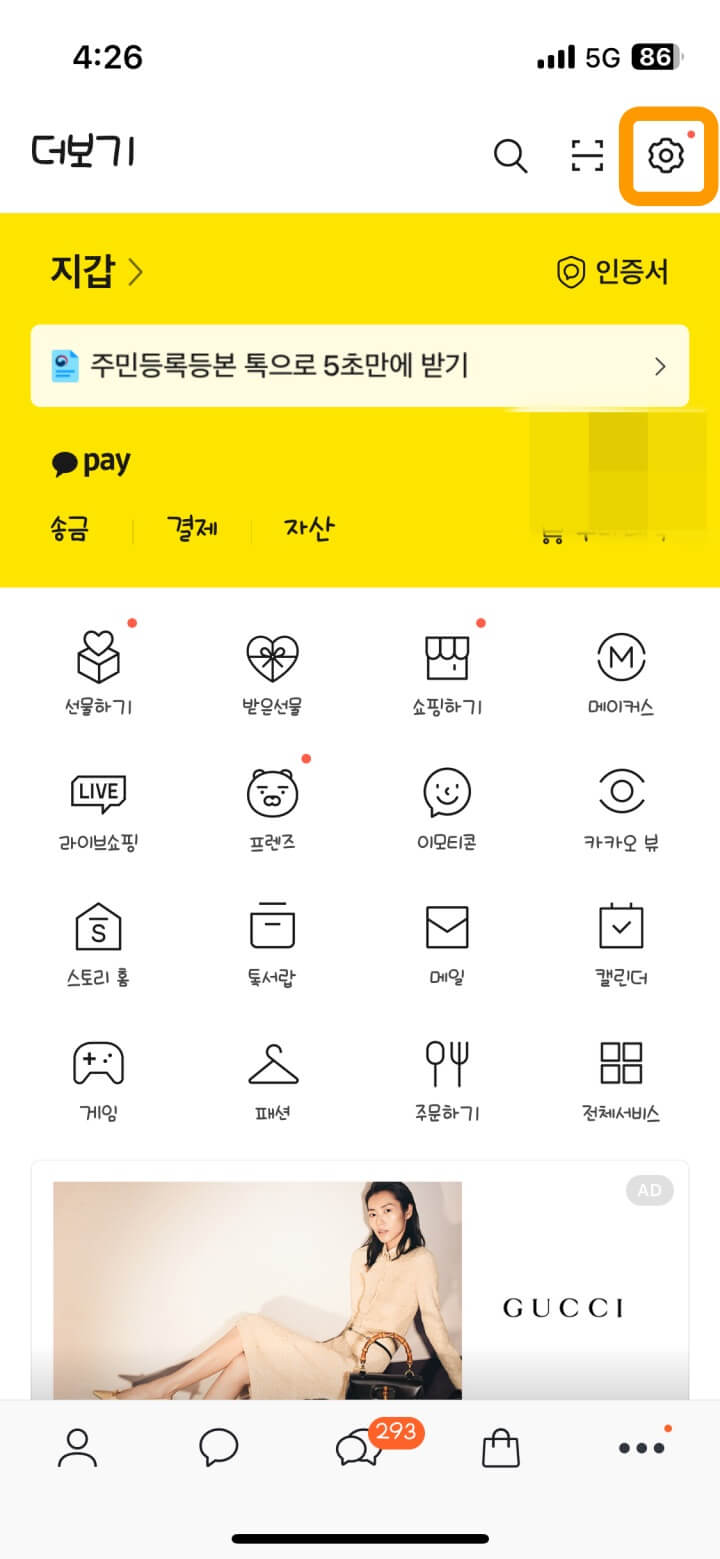Open the 선물하기 gift box icon
This screenshot has width=720, height=1559.
[97, 660]
